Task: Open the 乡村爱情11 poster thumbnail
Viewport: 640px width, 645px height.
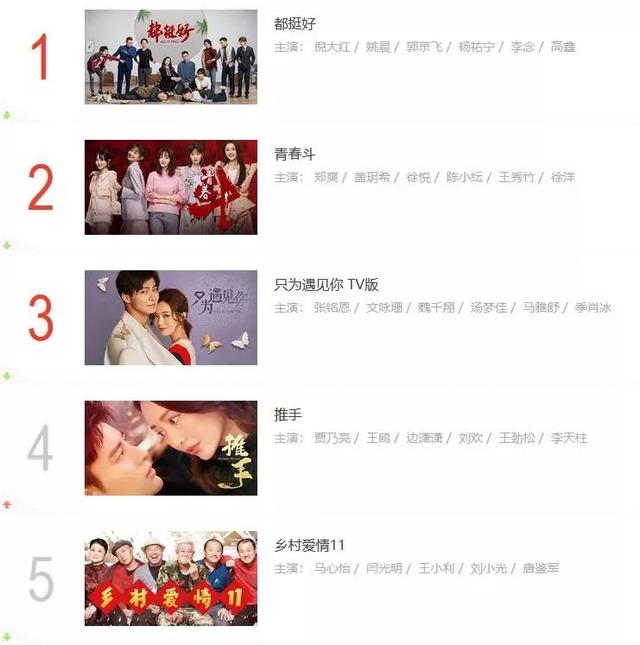Action: 170,578
